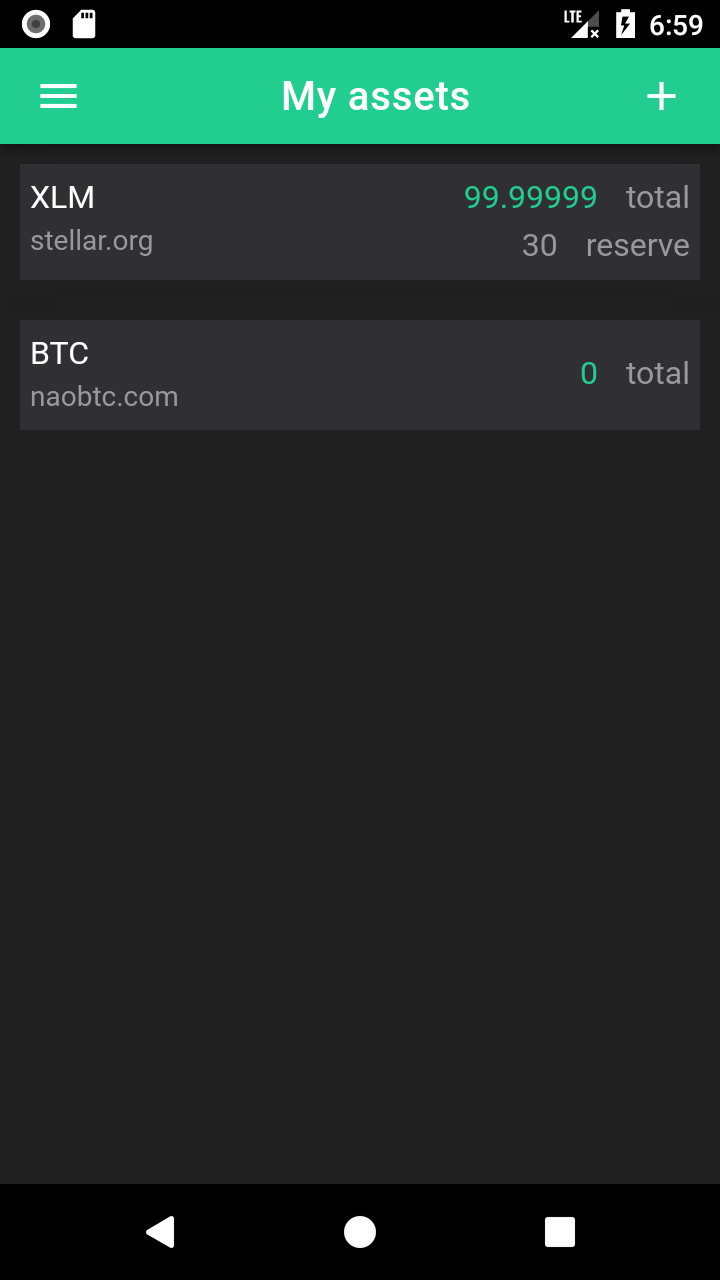720x1280 pixels.
Task: Open the BTC naobtc.com asset
Action: coord(360,375)
